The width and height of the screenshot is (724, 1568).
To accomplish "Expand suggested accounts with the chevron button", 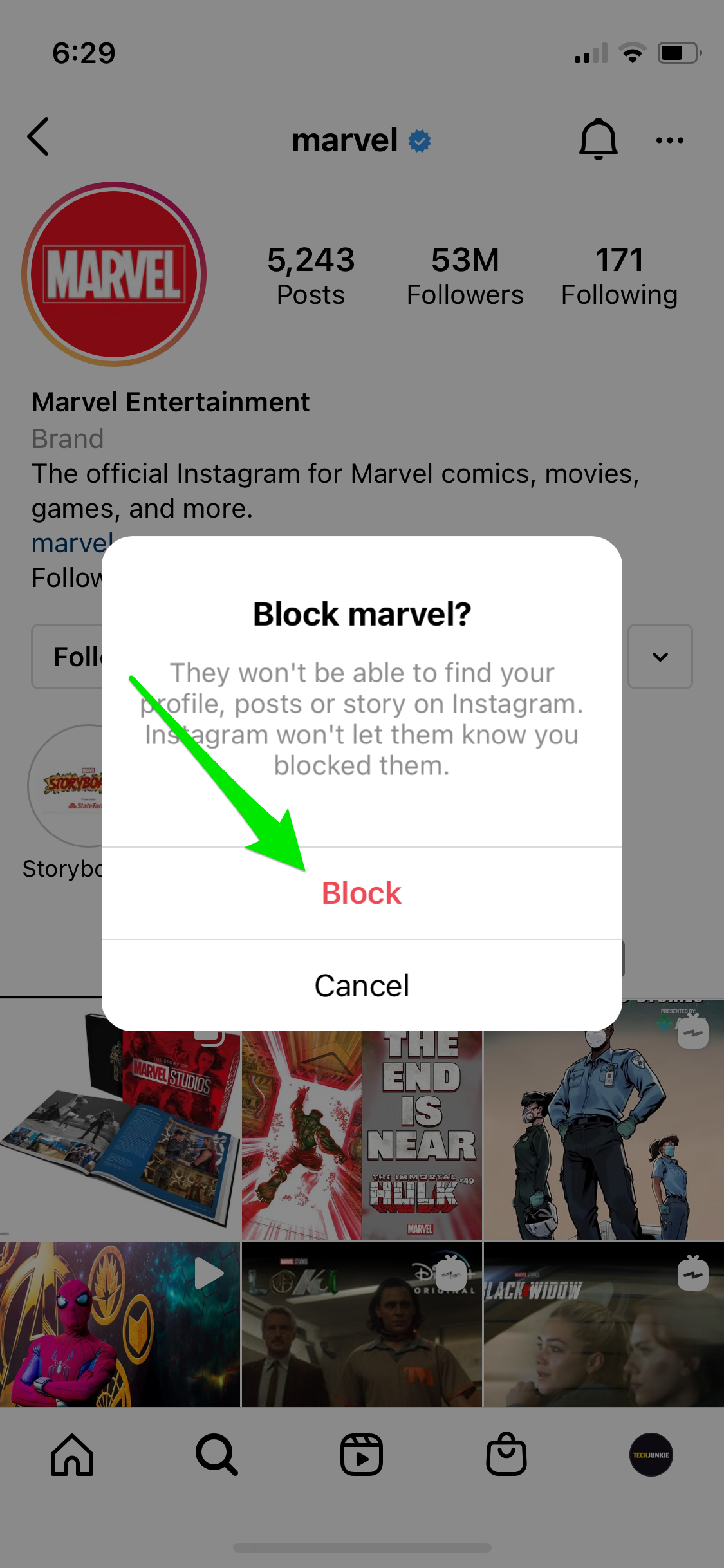I will tap(660, 657).
